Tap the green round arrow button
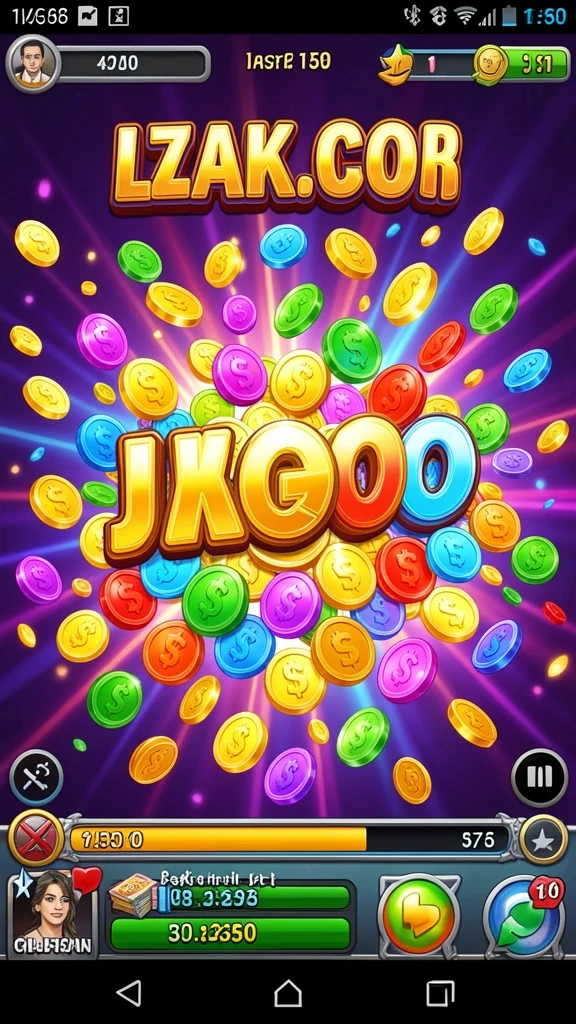This screenshot has width=576, height=1024. tap(419, 916)
